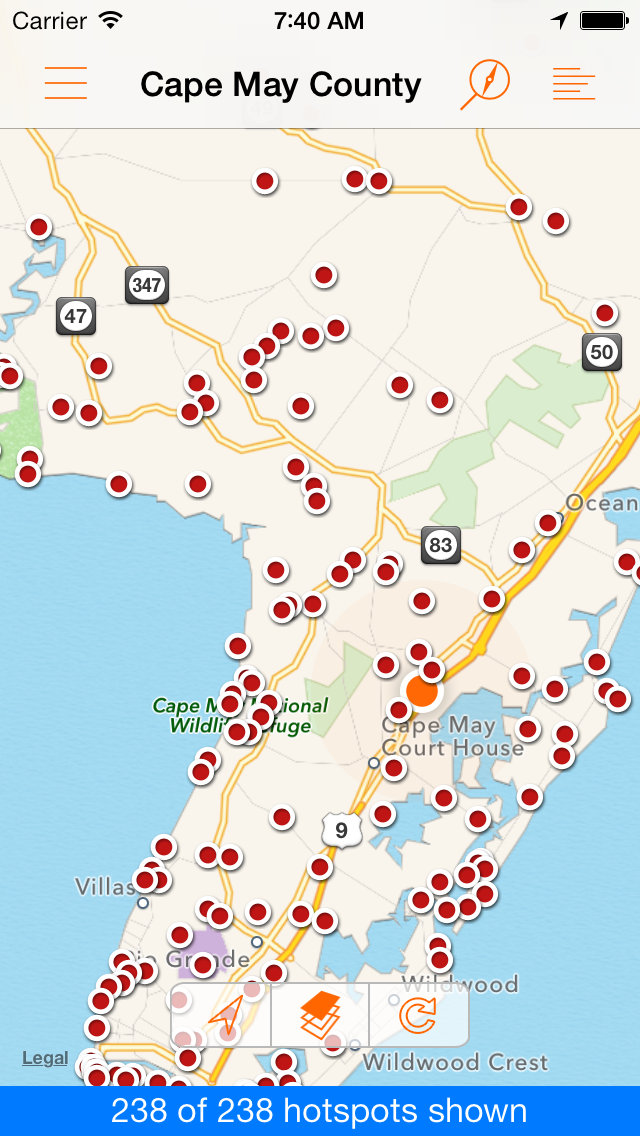Image resolution: width=640 pixels, height=1136 pixels.
Task: Open the map layers option
Action: (321, 1016)
